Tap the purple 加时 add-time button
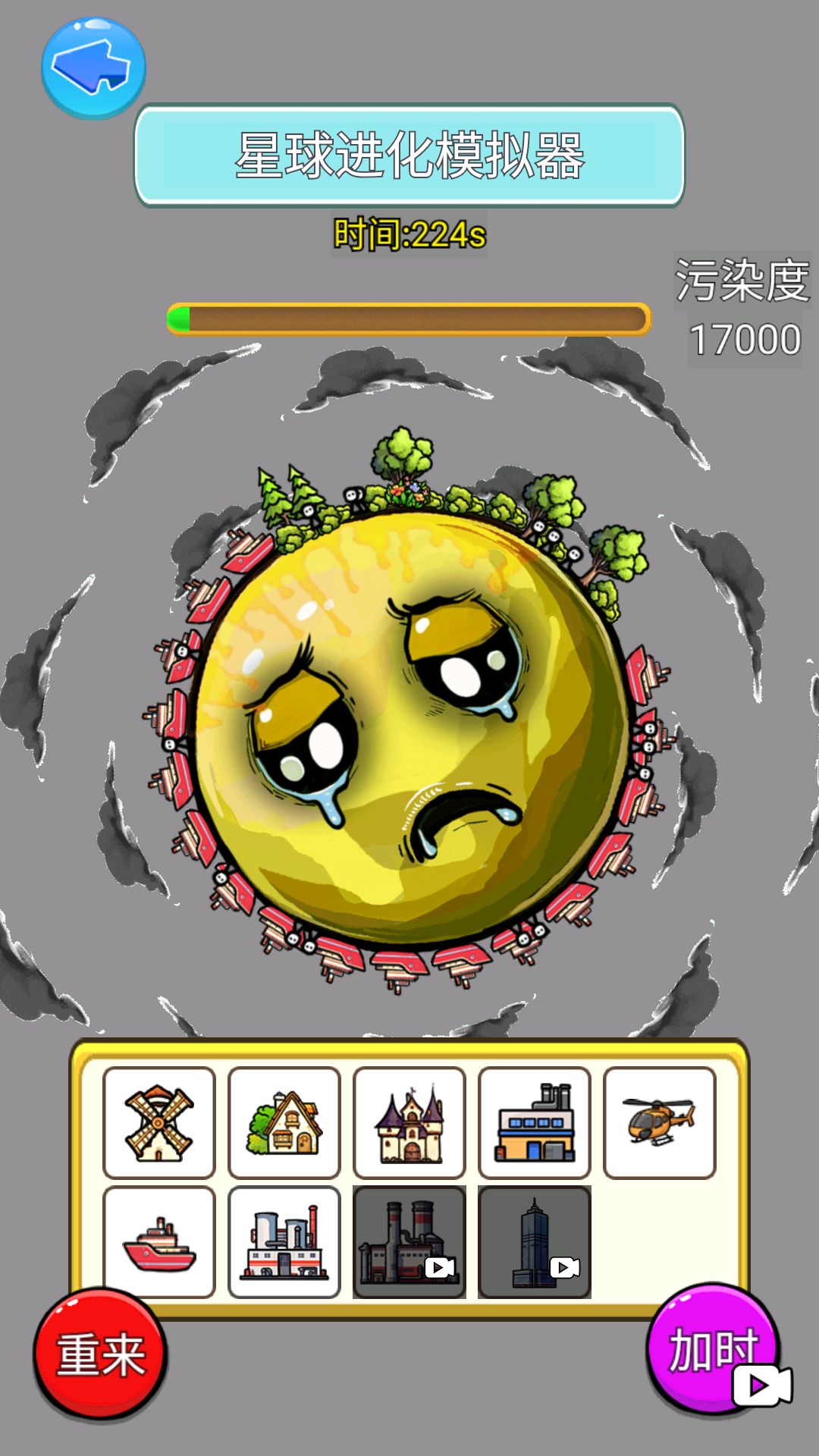 pos(713,1350)
